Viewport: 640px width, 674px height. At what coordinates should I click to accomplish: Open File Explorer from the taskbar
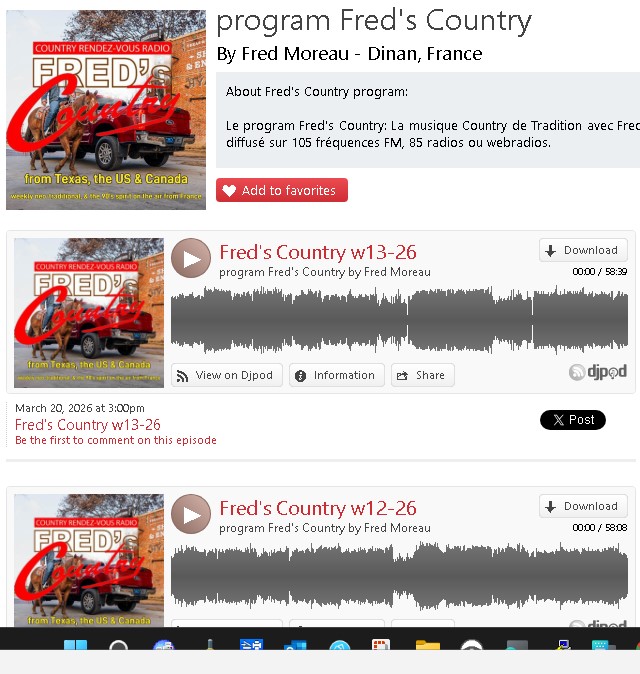coord(428,648)
